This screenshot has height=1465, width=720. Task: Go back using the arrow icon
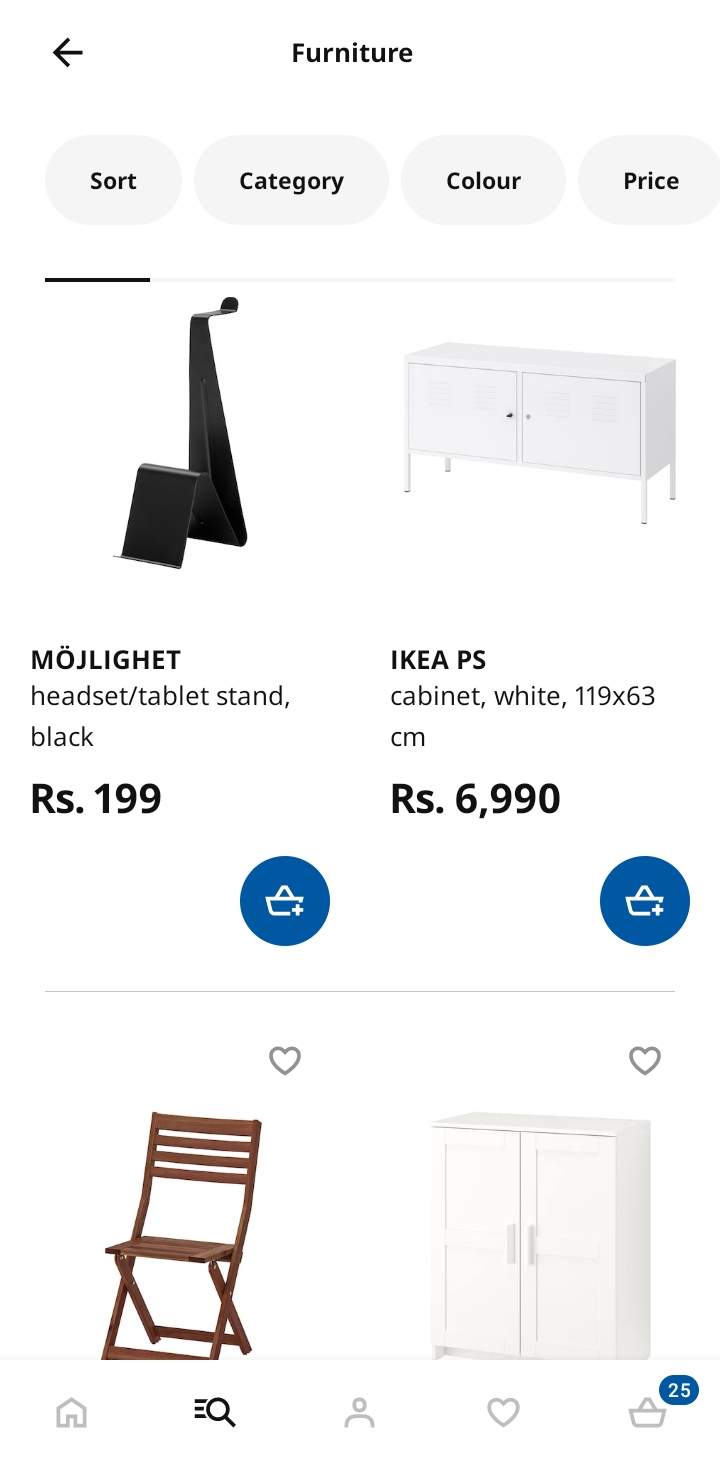click(68, 52)
